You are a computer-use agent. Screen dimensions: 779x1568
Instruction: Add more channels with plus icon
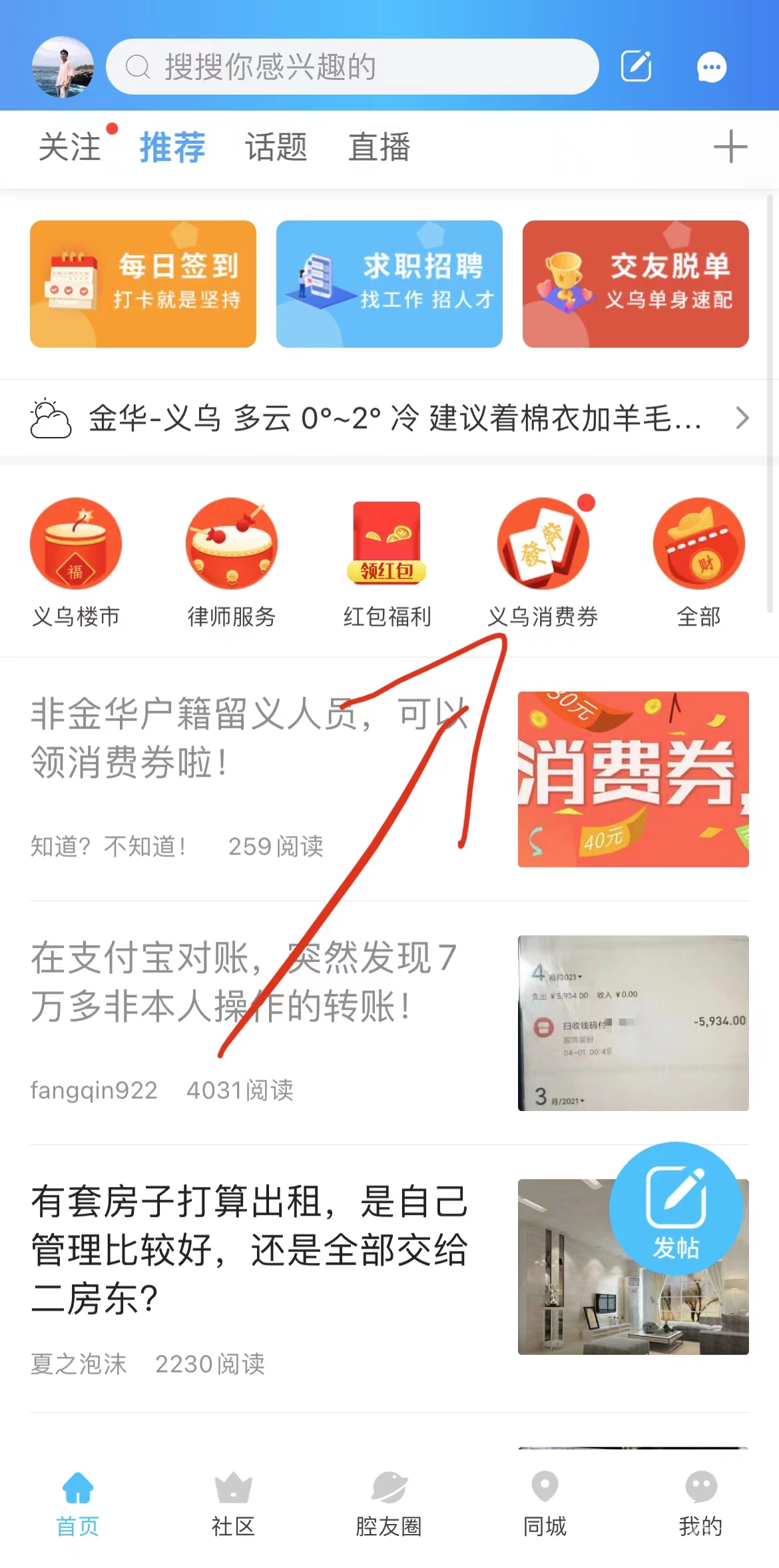[730, 147]
